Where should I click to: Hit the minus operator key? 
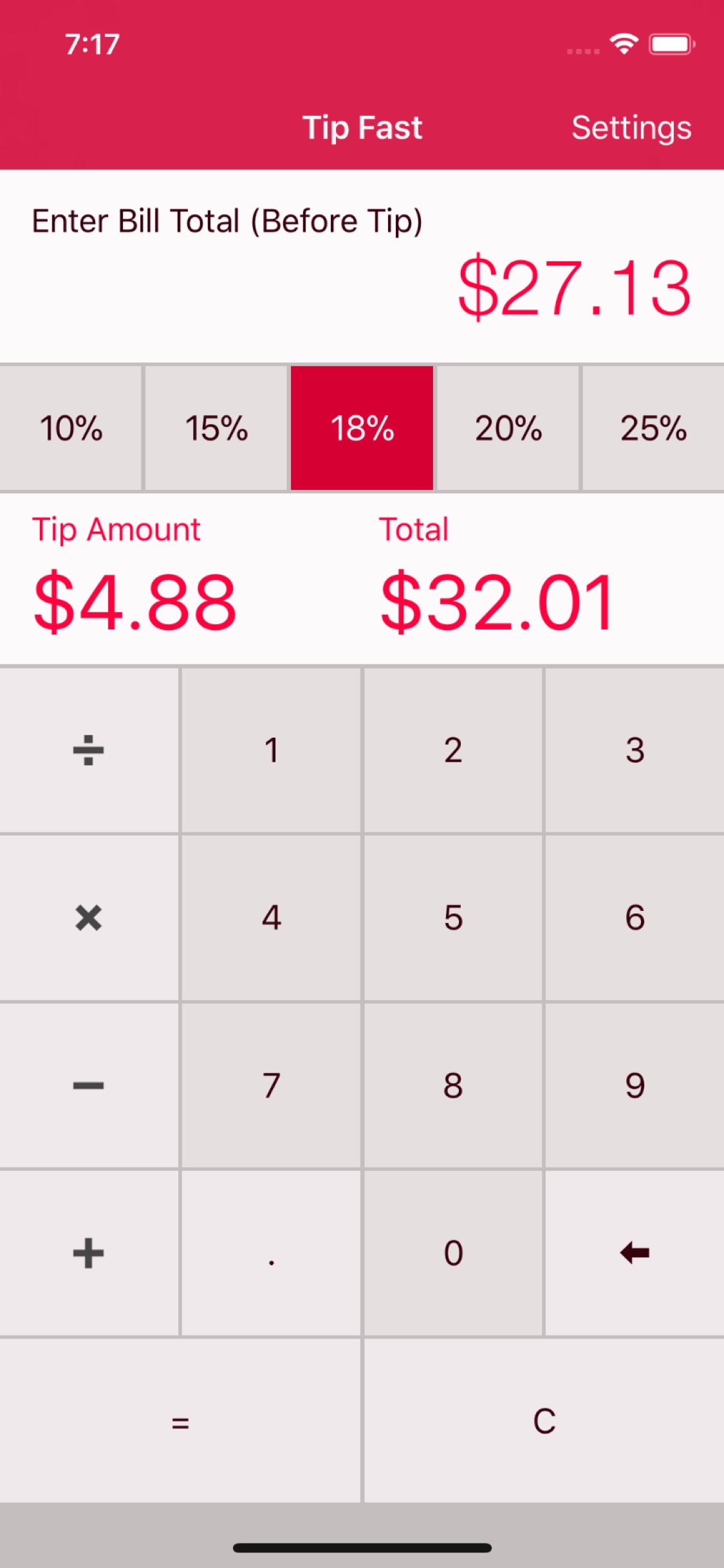[89, 1086]
